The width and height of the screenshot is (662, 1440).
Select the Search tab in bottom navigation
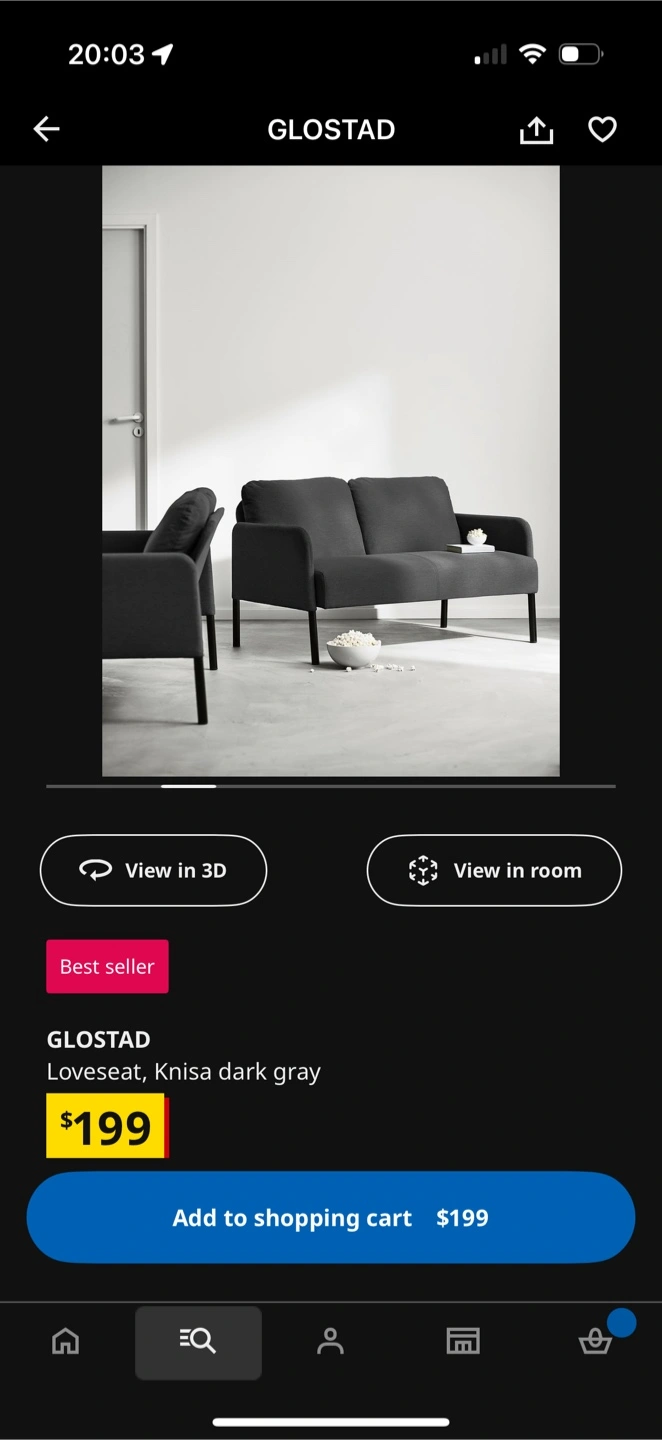click(198, 1342)
